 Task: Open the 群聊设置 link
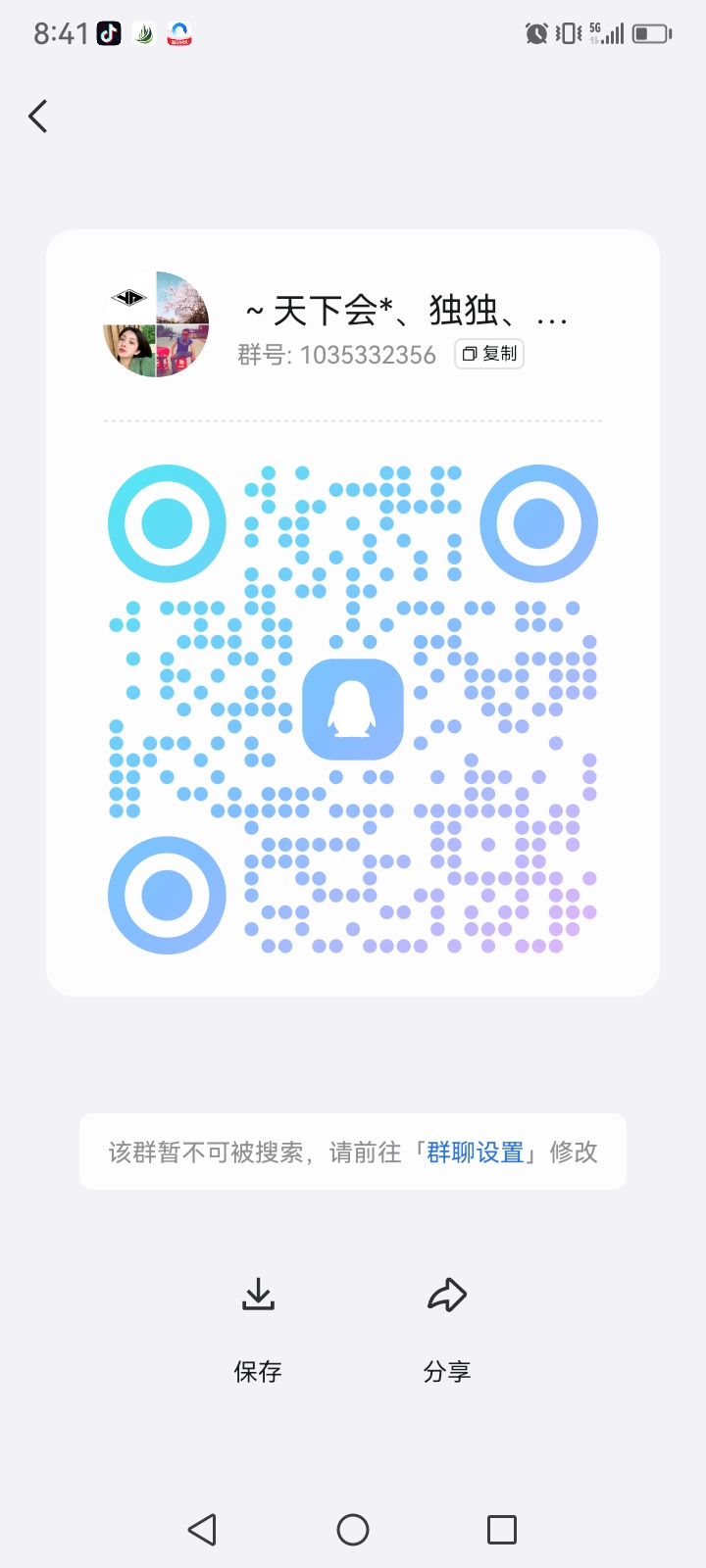tap(476, 1152)
